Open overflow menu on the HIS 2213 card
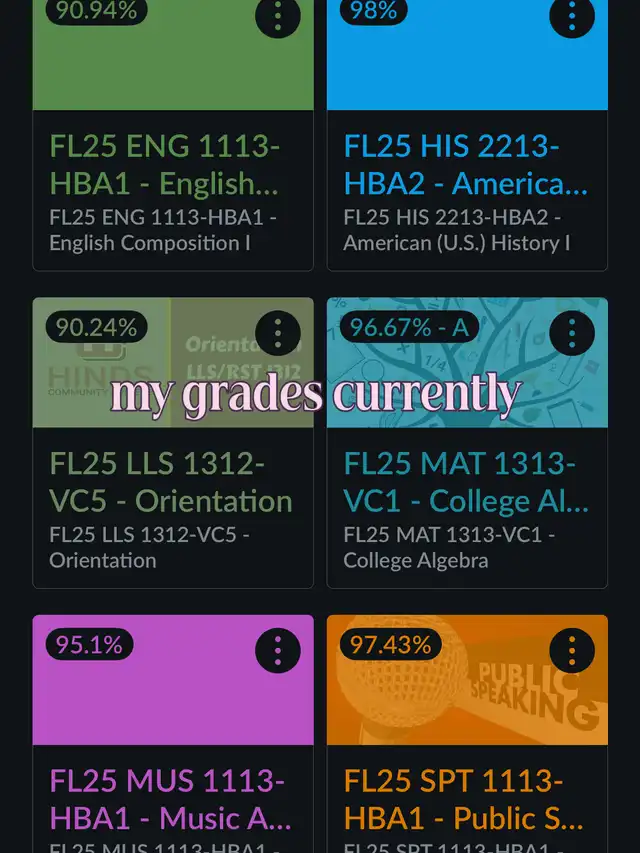The height and width of the screenshot is (853, 640). coord(572,16)
